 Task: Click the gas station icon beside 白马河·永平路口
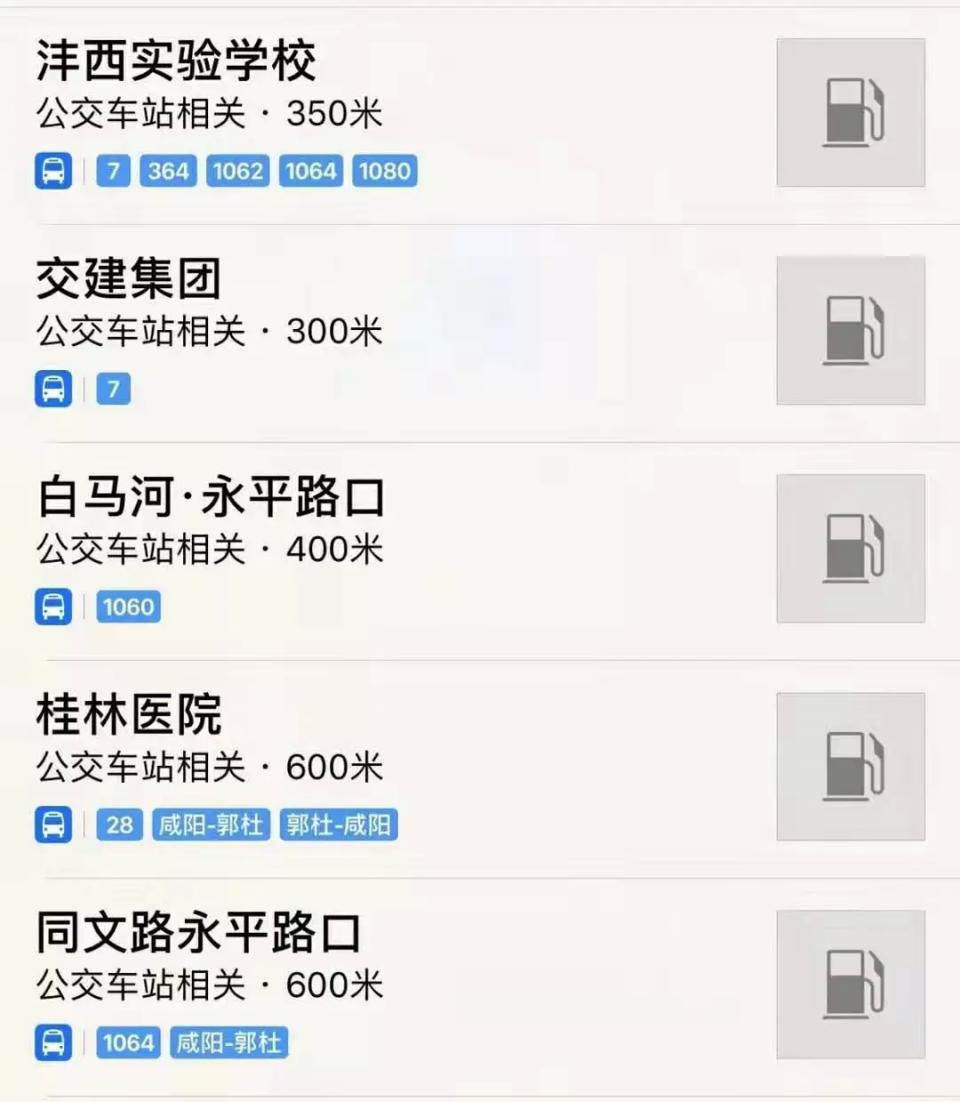[x=850, y=549]
